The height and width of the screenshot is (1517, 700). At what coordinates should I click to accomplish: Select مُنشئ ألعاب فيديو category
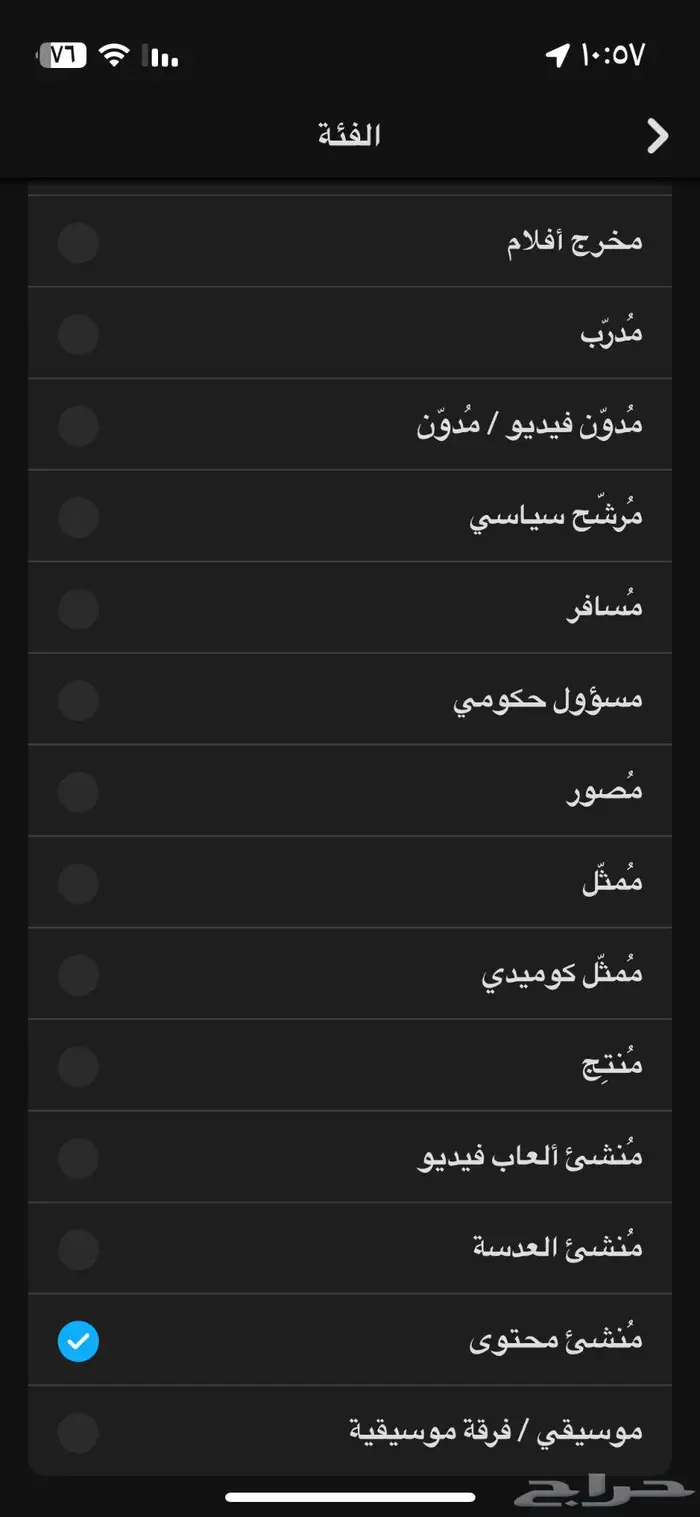coord(350,1158)
